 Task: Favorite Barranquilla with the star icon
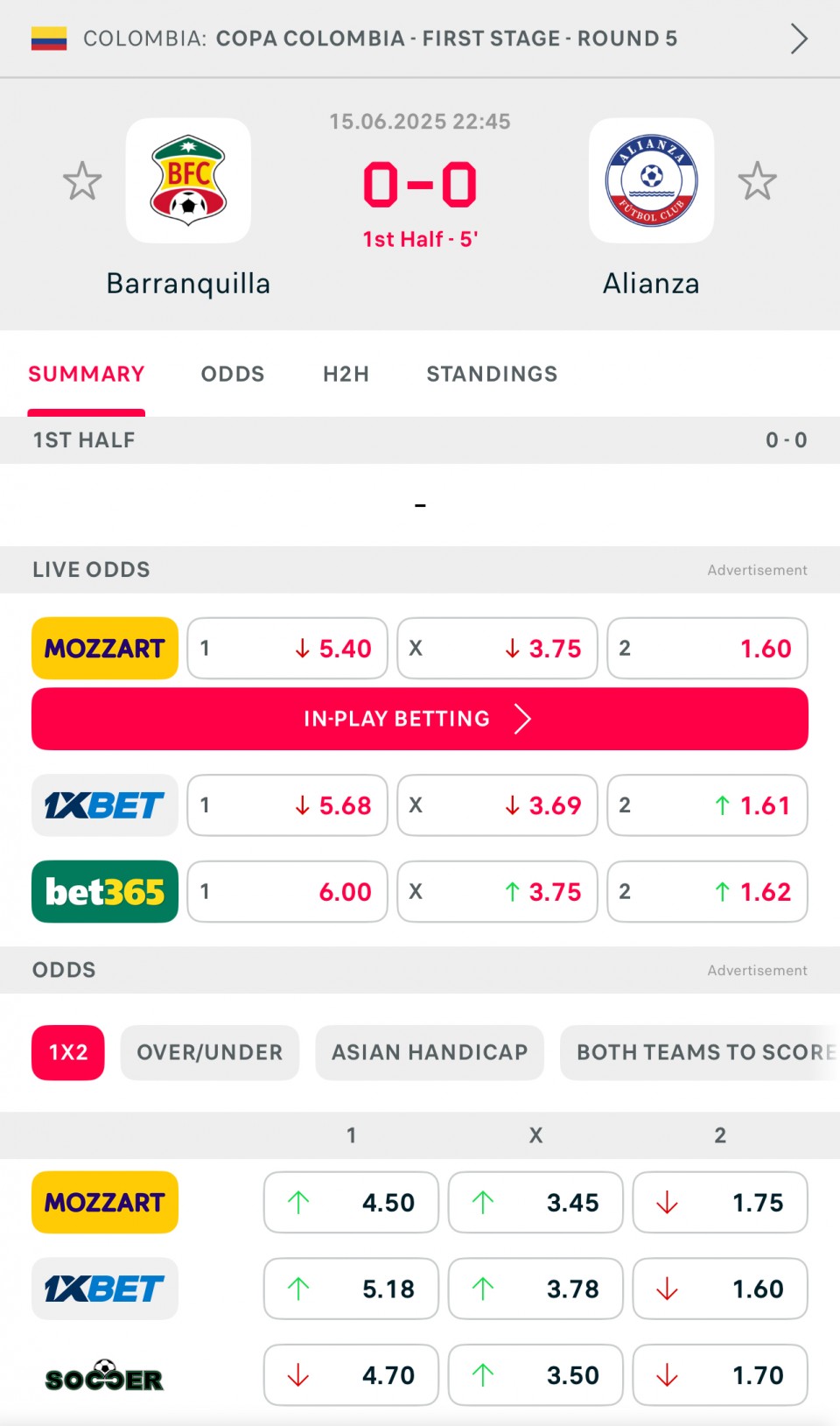[82, 181]
